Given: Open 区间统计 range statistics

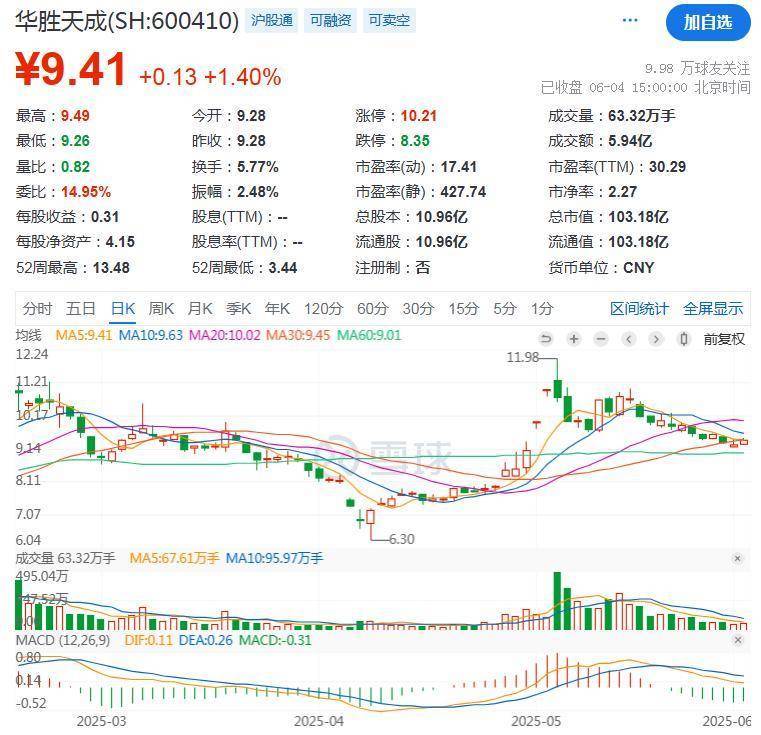Looking at the screenshot, I should coord(640,308).
